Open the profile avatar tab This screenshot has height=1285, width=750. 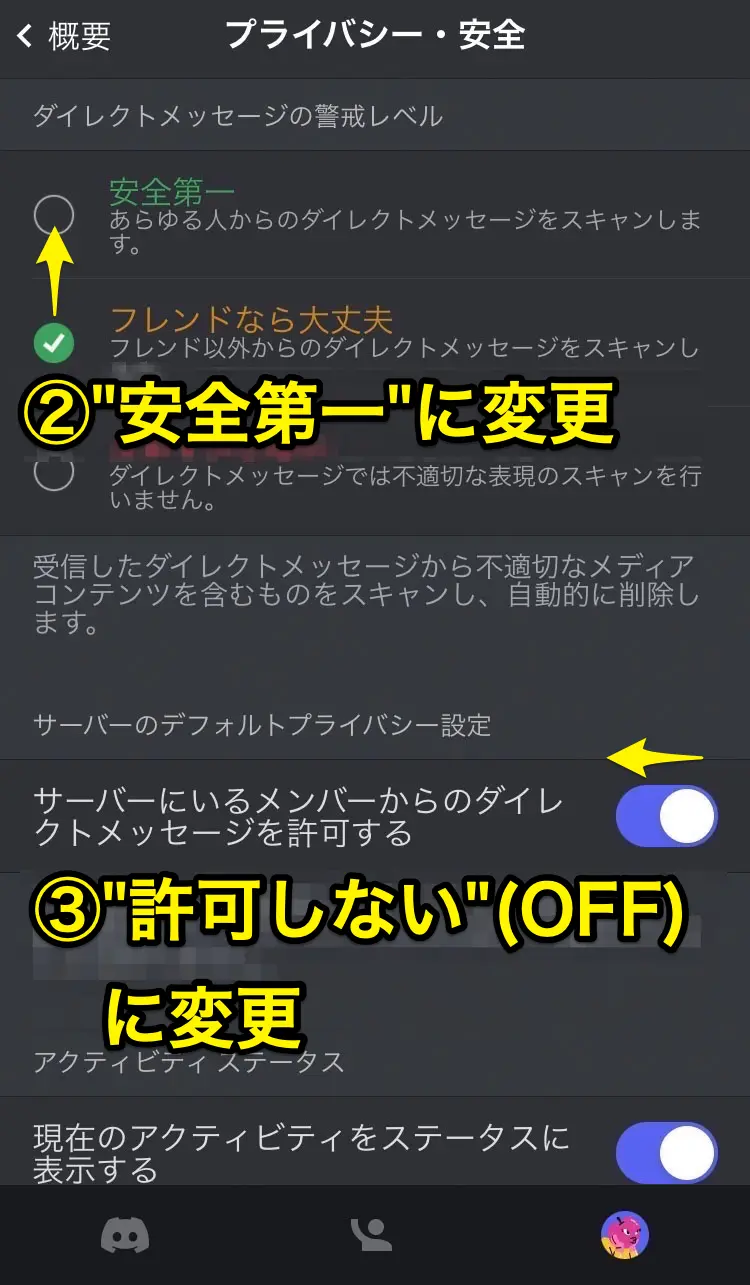click(x=625, y=1236)
